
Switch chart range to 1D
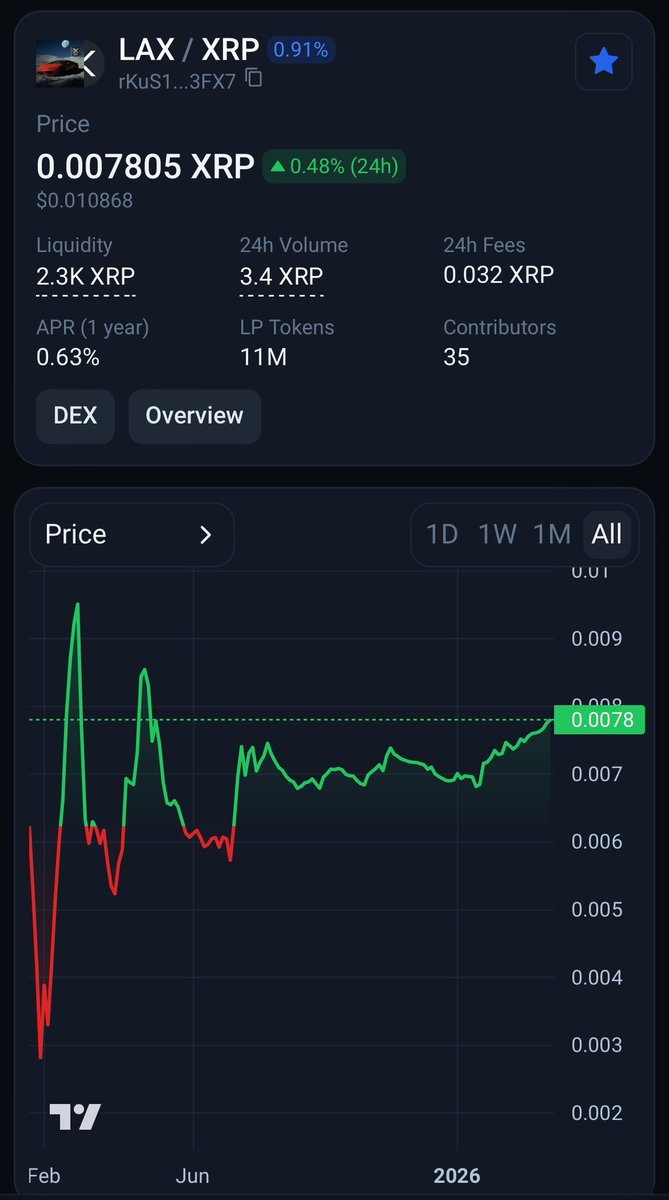[x=442, y=535]
